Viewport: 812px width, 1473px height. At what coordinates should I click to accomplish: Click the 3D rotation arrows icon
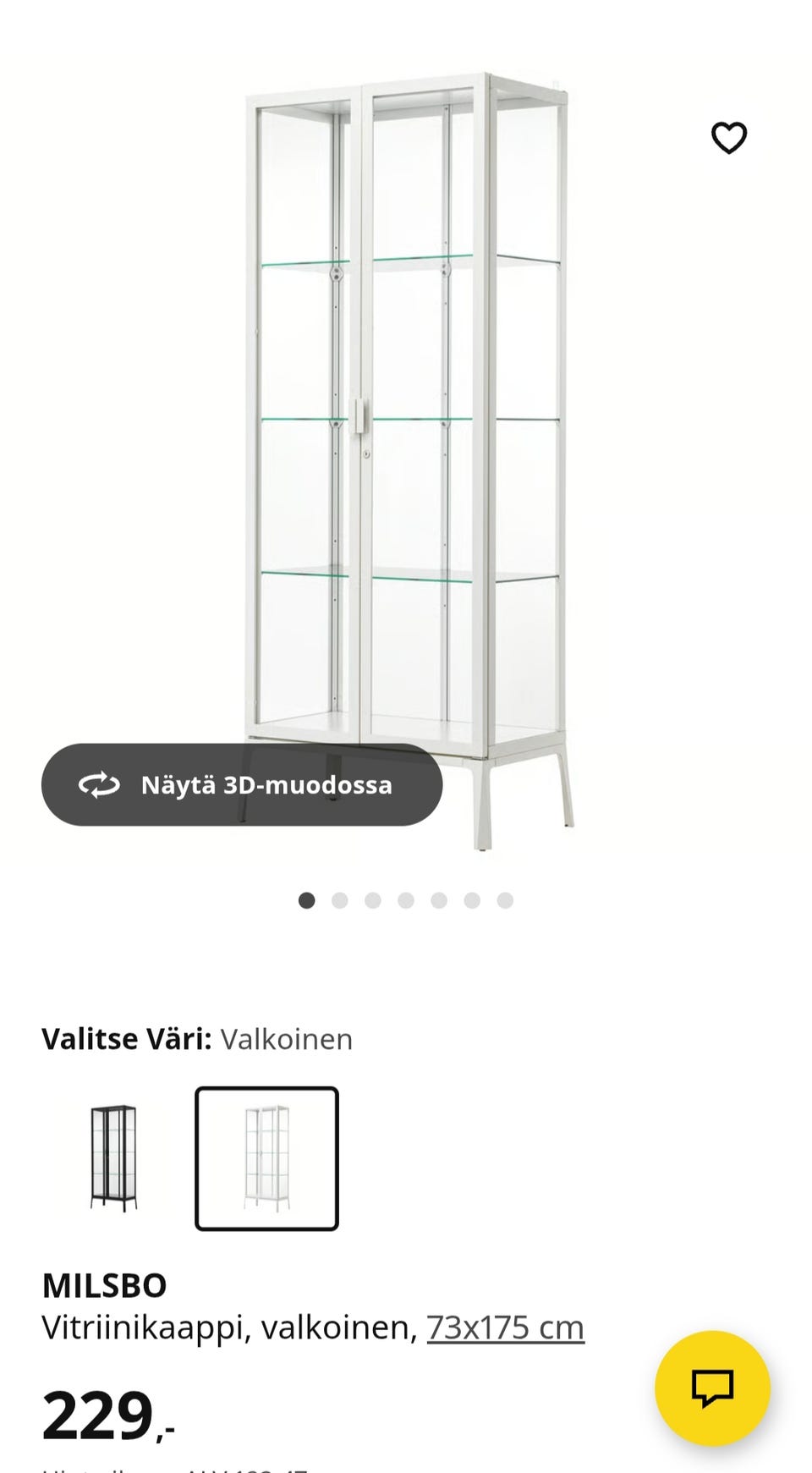point(98,787)
